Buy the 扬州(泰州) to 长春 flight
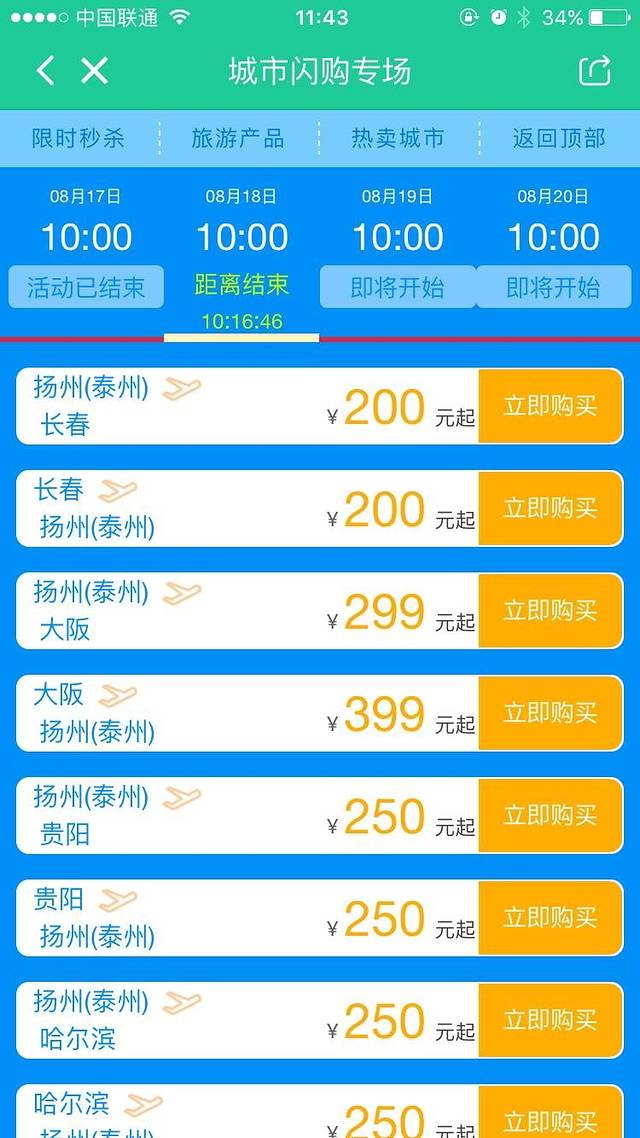 pyautogui.click(x=550, y=406)
